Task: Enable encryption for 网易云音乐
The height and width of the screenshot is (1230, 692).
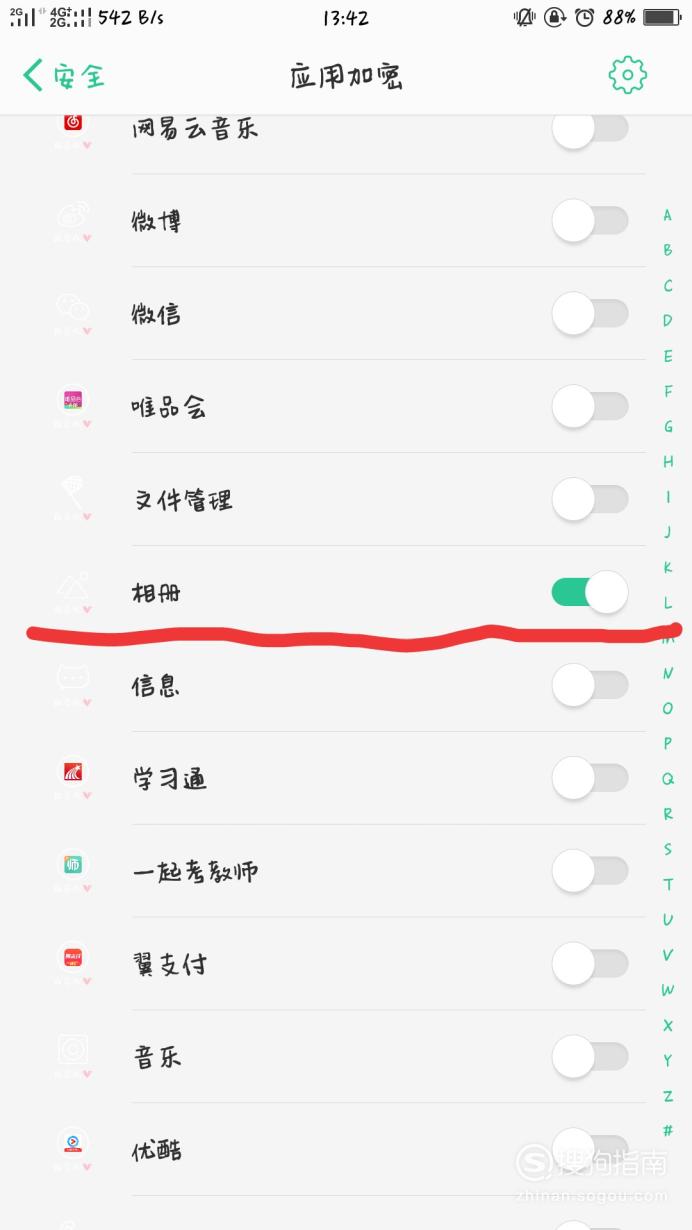Action: click(x=590, y=128)
